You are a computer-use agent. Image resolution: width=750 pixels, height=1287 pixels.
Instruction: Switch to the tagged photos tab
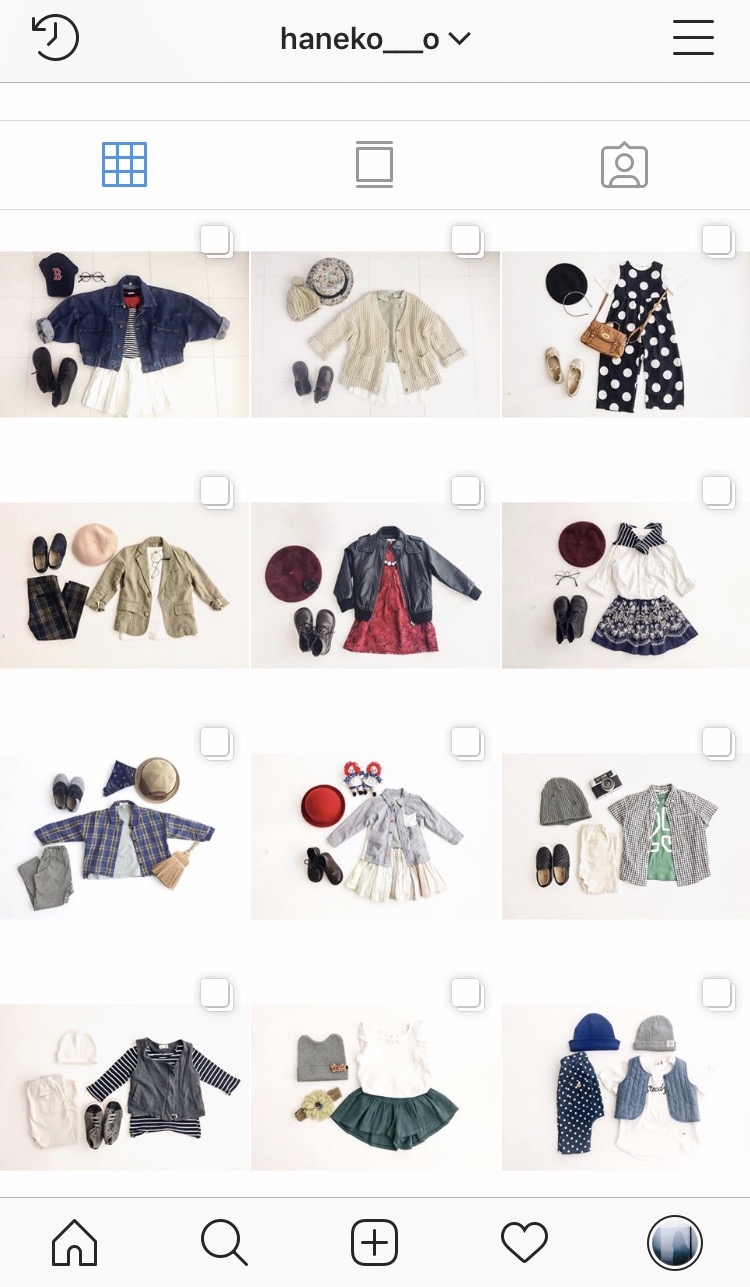624,165
